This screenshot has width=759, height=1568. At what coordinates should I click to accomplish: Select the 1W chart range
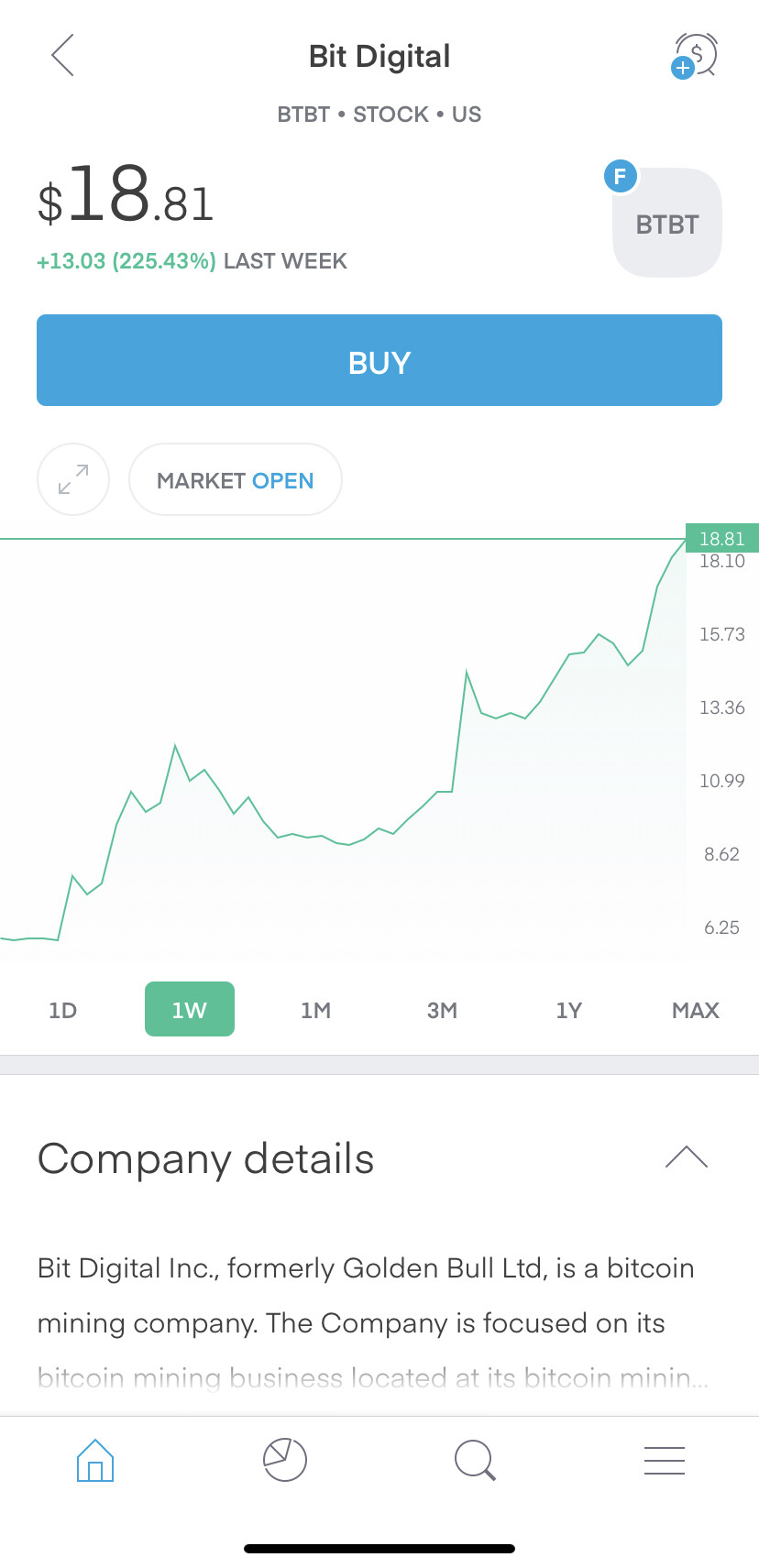(190, 1010)
